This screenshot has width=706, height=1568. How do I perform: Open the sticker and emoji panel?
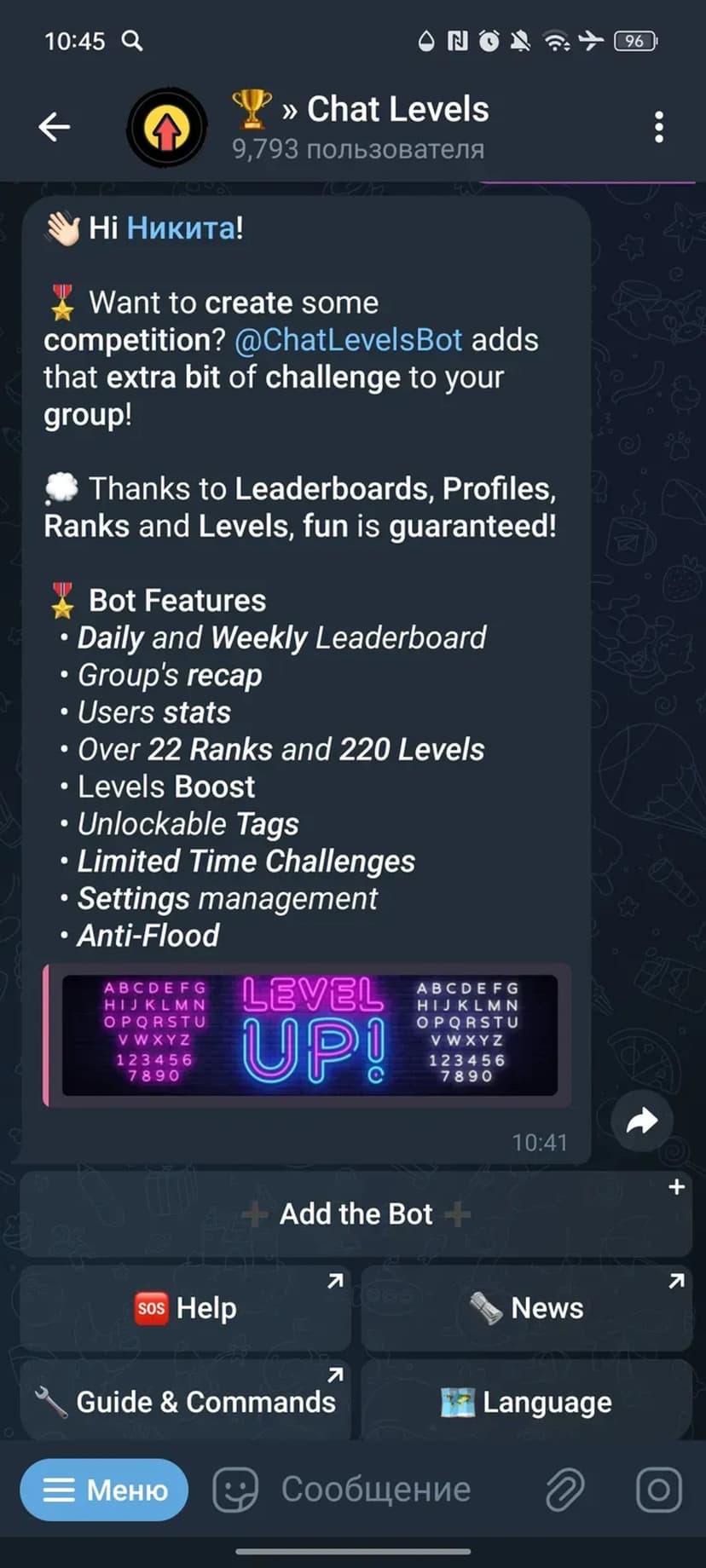coord(234,1490)
